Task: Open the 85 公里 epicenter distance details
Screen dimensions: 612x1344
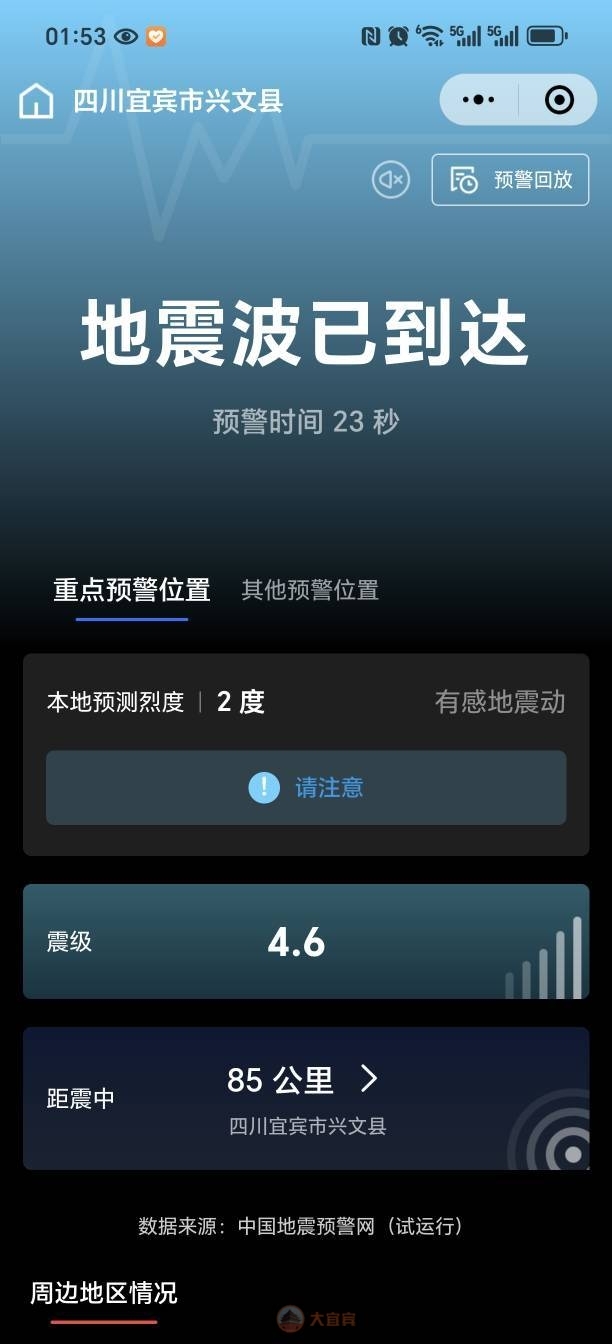Action: point(303,1080)
